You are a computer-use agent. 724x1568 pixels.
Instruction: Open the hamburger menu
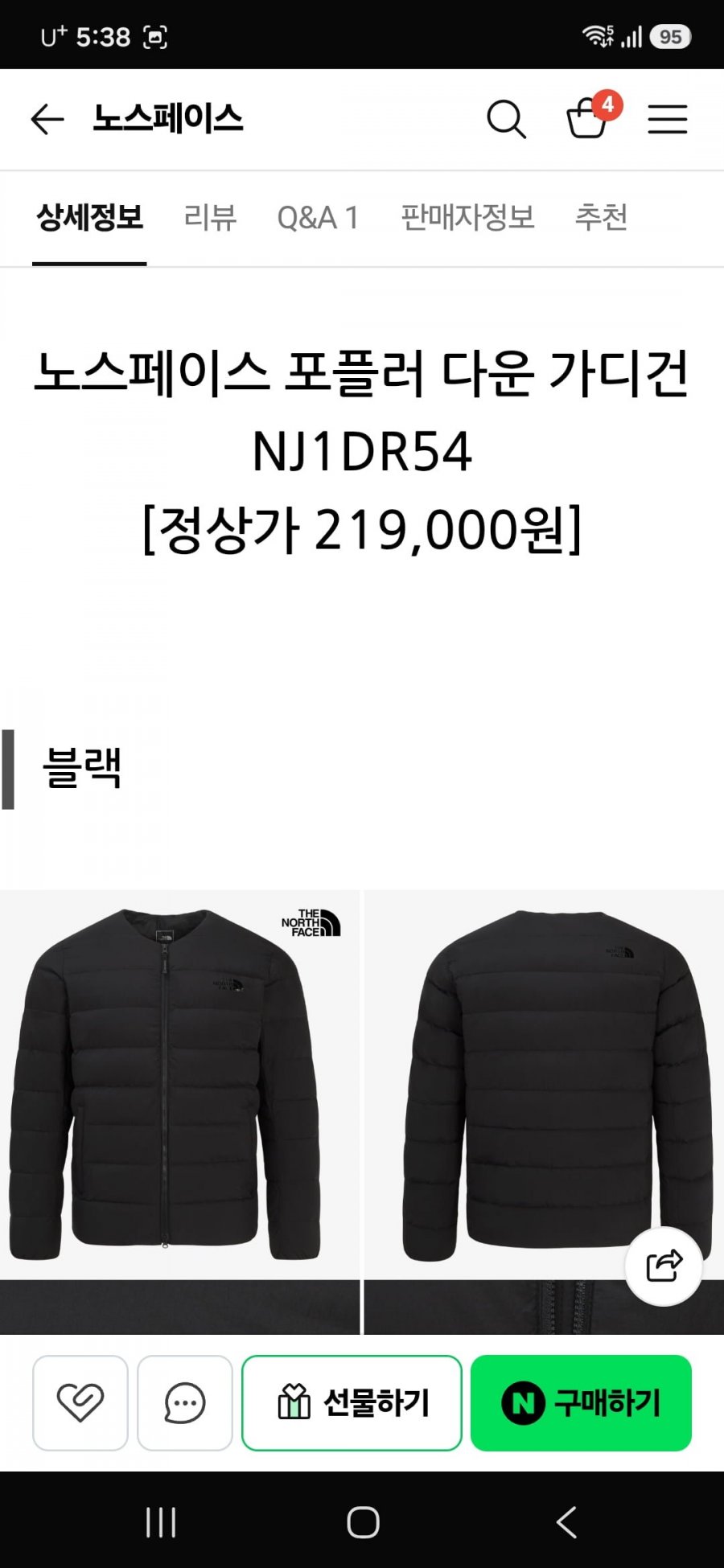coord(668,119)
